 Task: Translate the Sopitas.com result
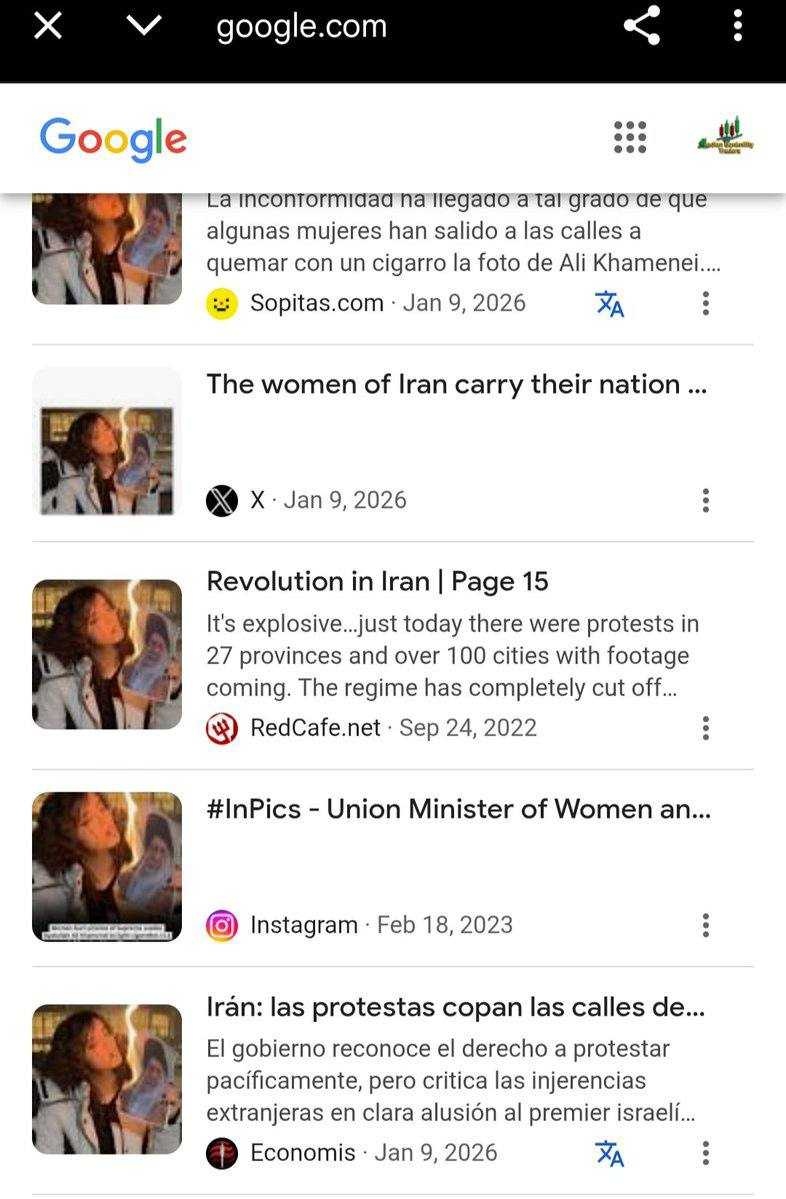coord(609,303)
